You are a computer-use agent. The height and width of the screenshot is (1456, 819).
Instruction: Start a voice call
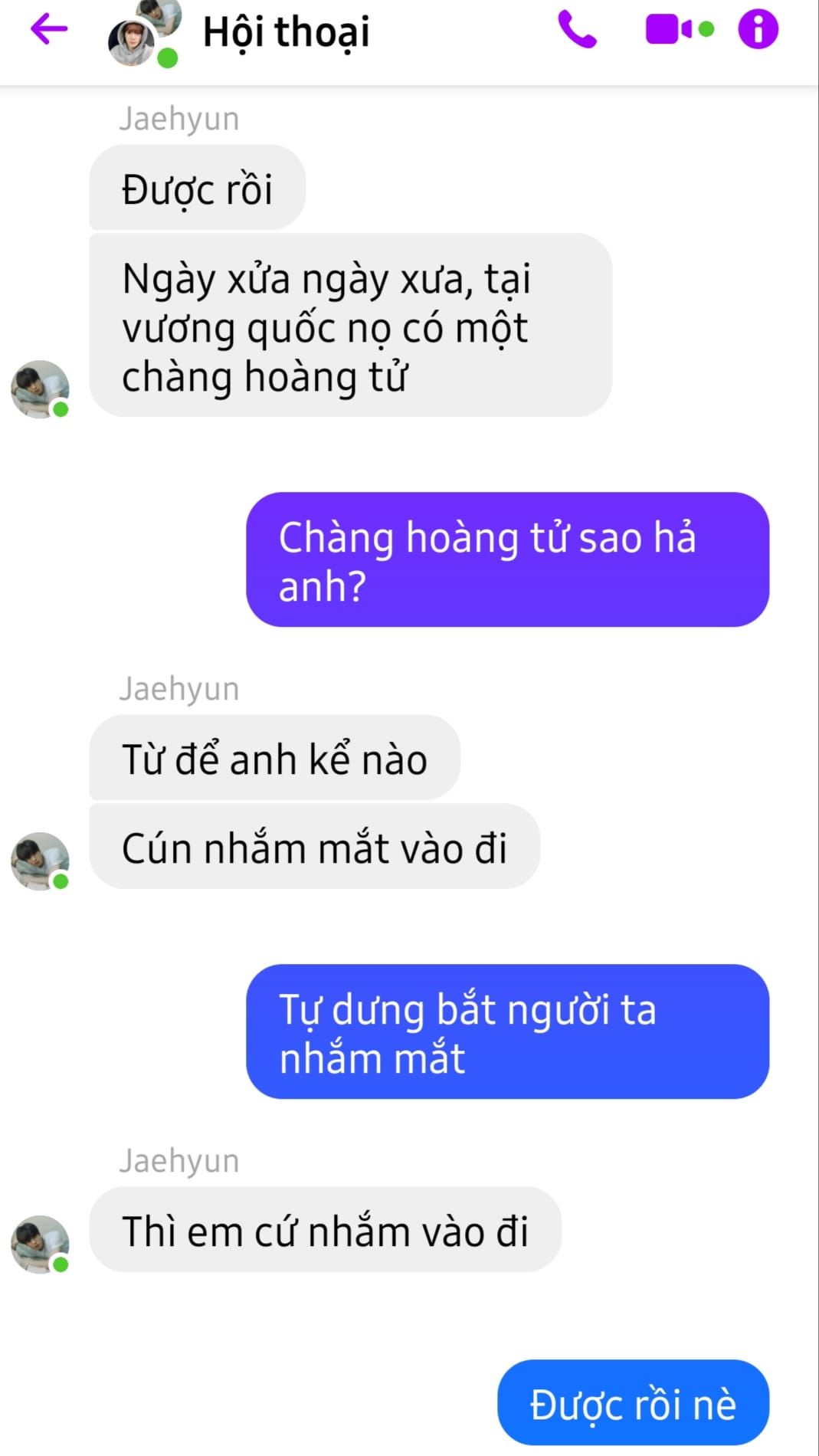pos(577,31)
